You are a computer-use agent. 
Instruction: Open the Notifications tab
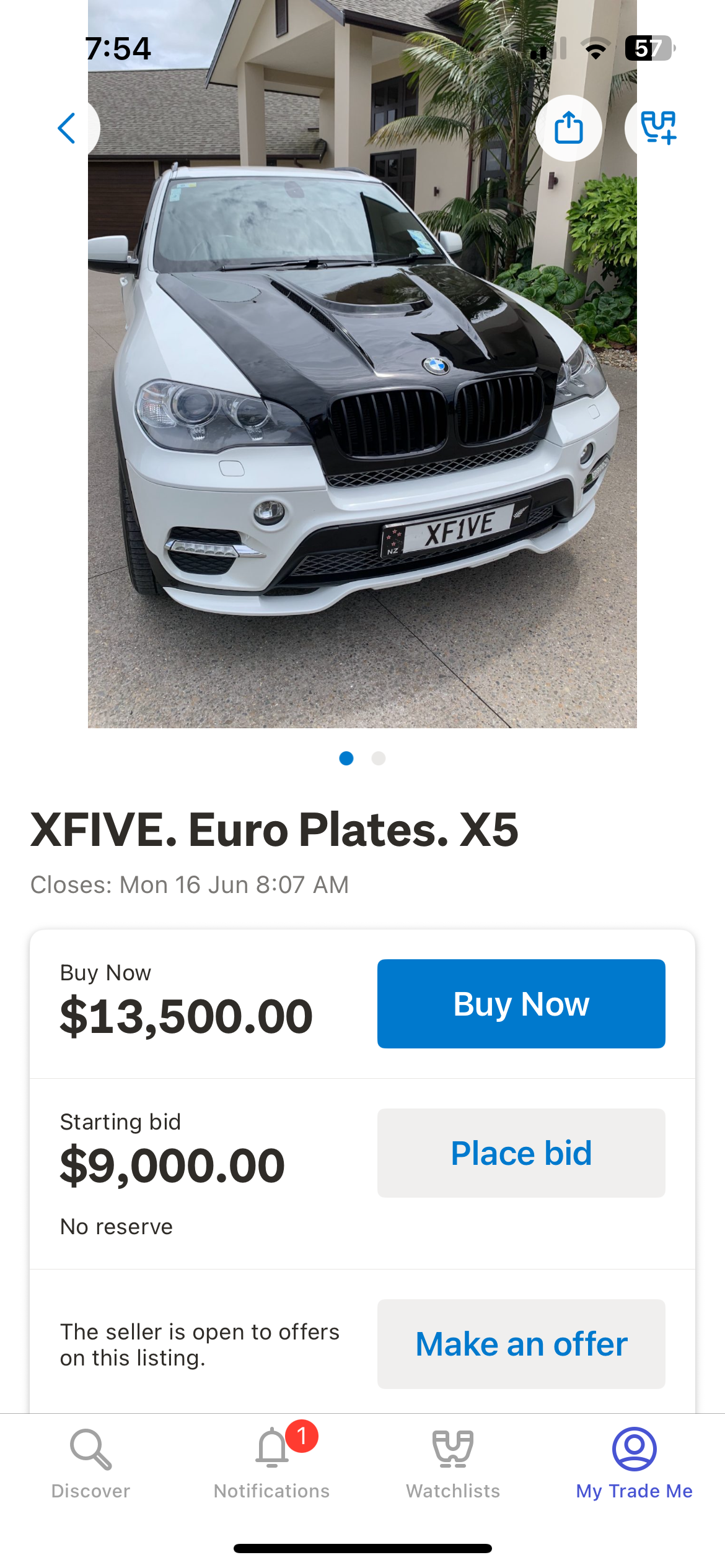[272, 1464]
